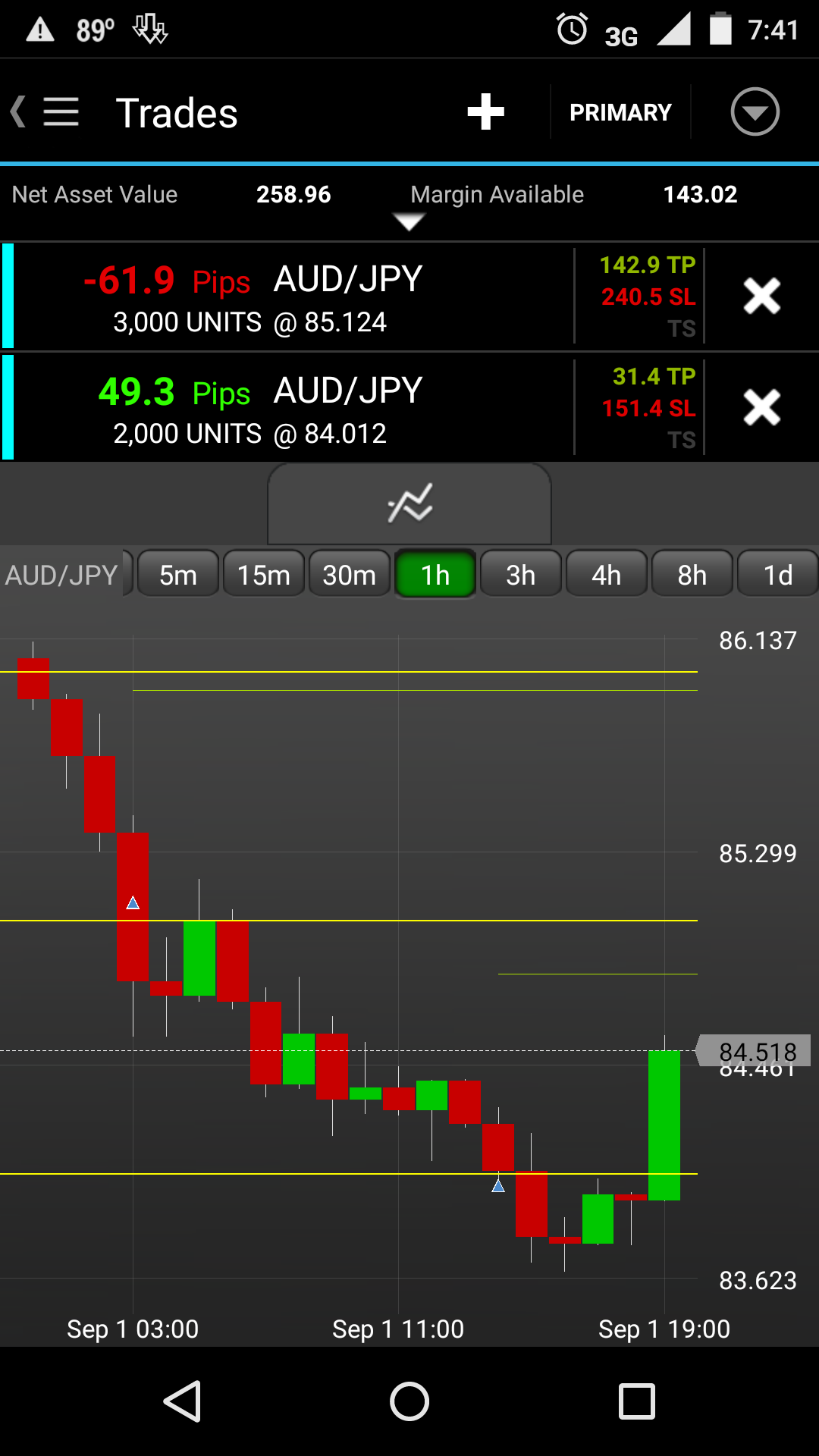819x1456 pixels.
Task: Close the 2,000 units AUD/JPY trade
Action: pyautogui.click(x=761, y=407)
